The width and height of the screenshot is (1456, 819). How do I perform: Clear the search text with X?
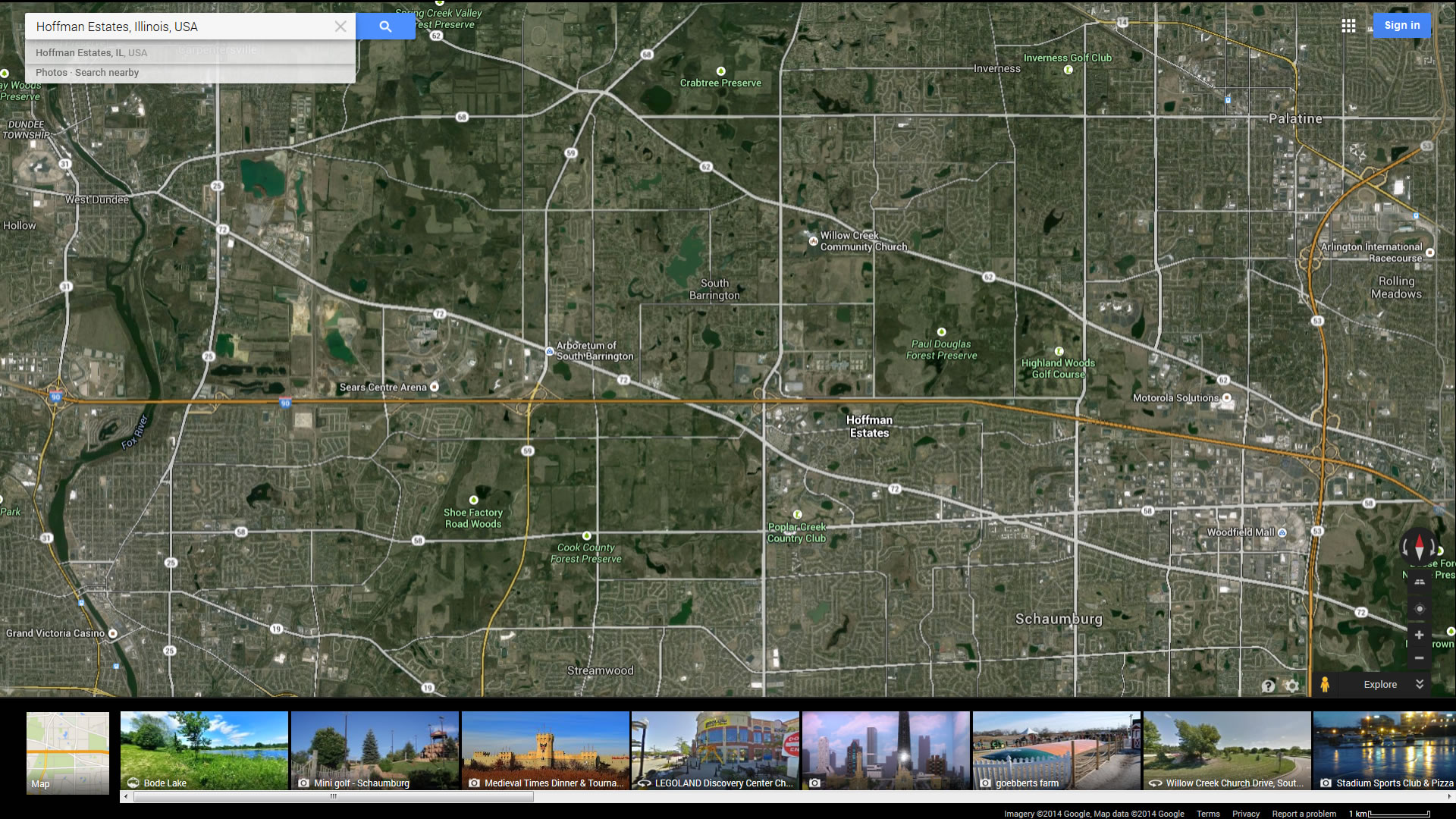[340, 27]
